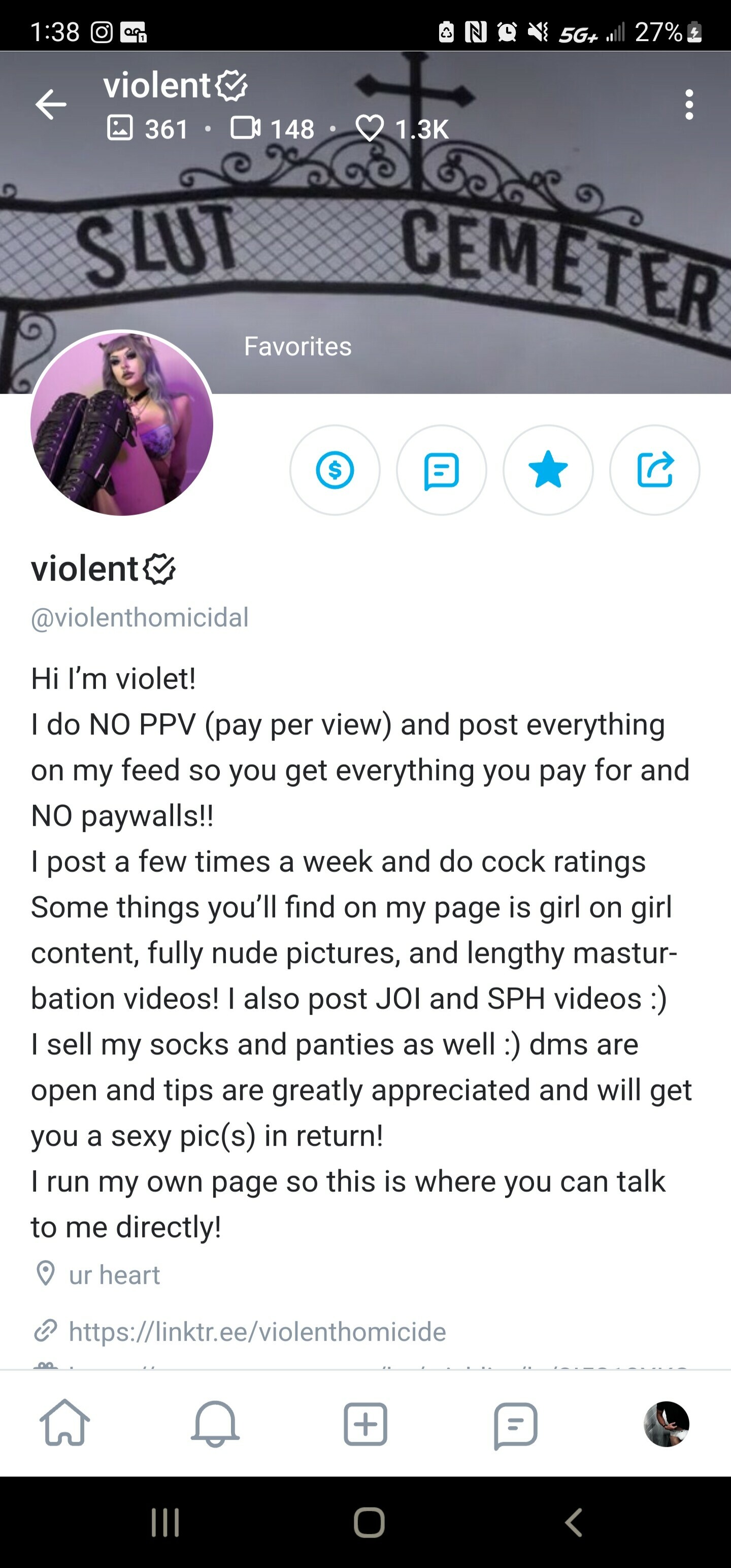731x1568 pixels.
Task: Go back using the header arrow
Action: 51,105
